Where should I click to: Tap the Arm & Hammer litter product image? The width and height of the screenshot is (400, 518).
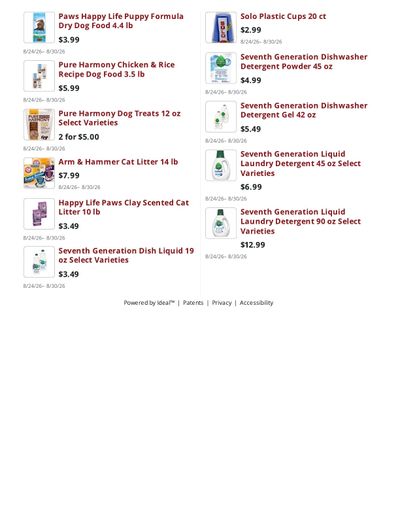[x=39, y=173]
